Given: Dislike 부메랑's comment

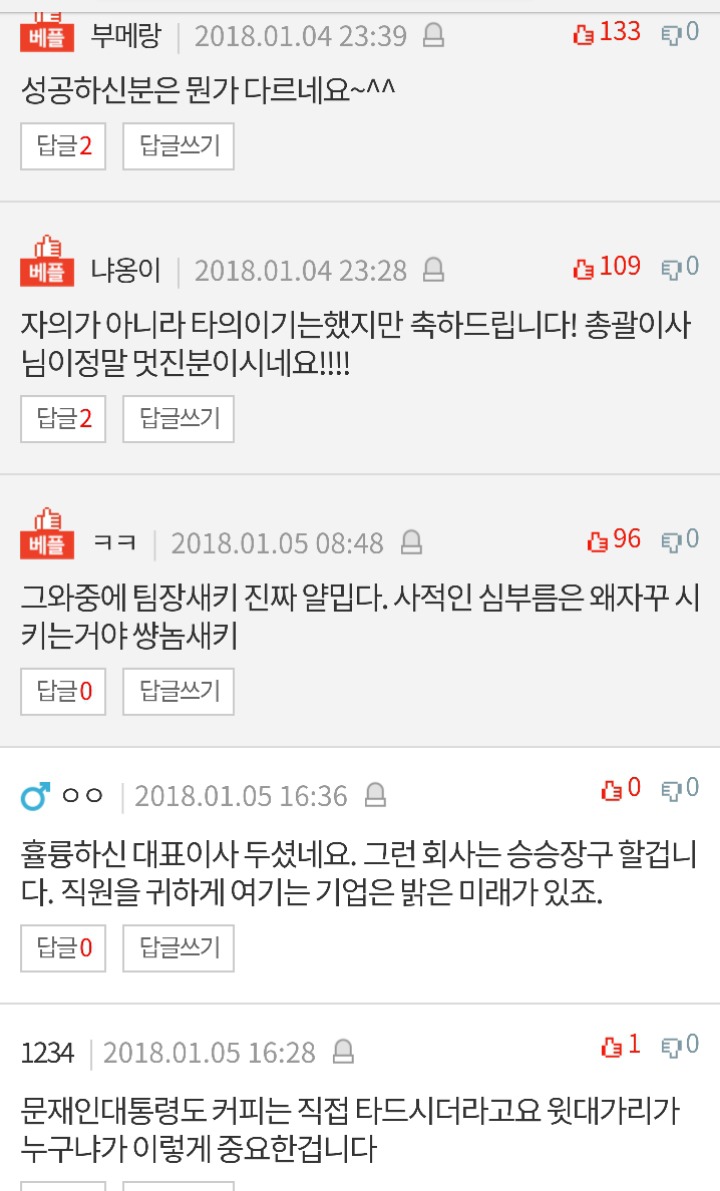Looking at the screenshot, I should click(671, 35).
